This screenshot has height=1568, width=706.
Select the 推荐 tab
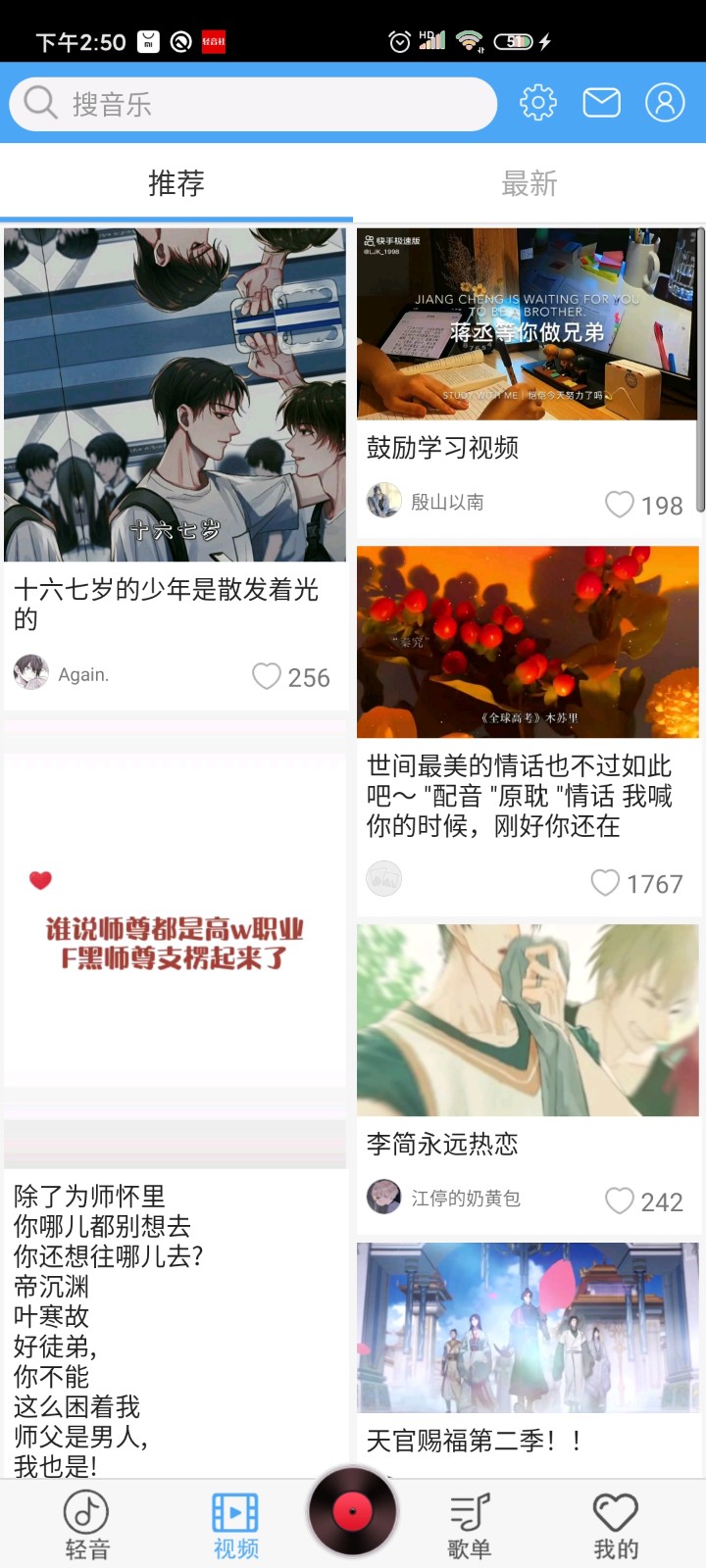coord(176,183)
